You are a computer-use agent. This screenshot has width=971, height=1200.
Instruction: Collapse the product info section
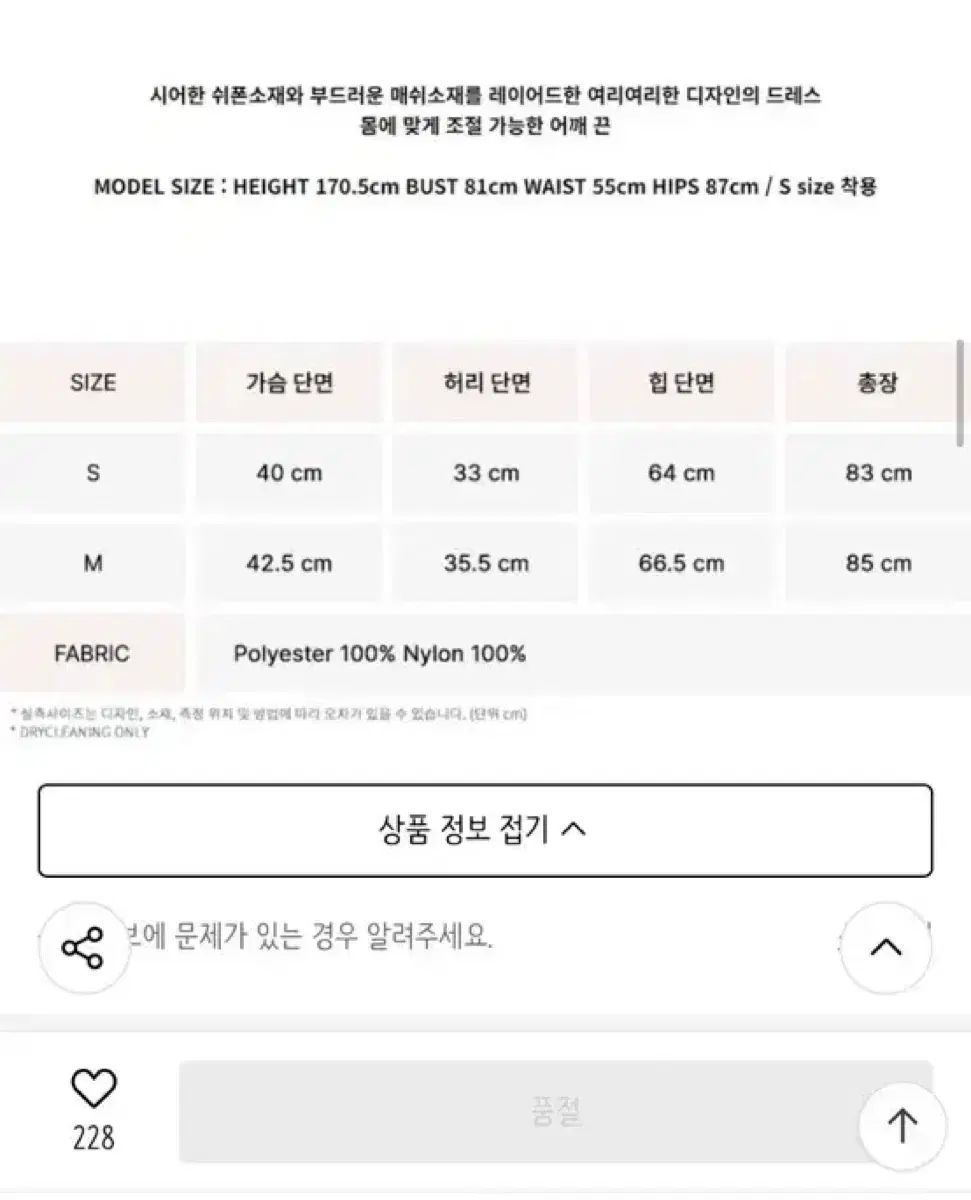coord(485,830)
